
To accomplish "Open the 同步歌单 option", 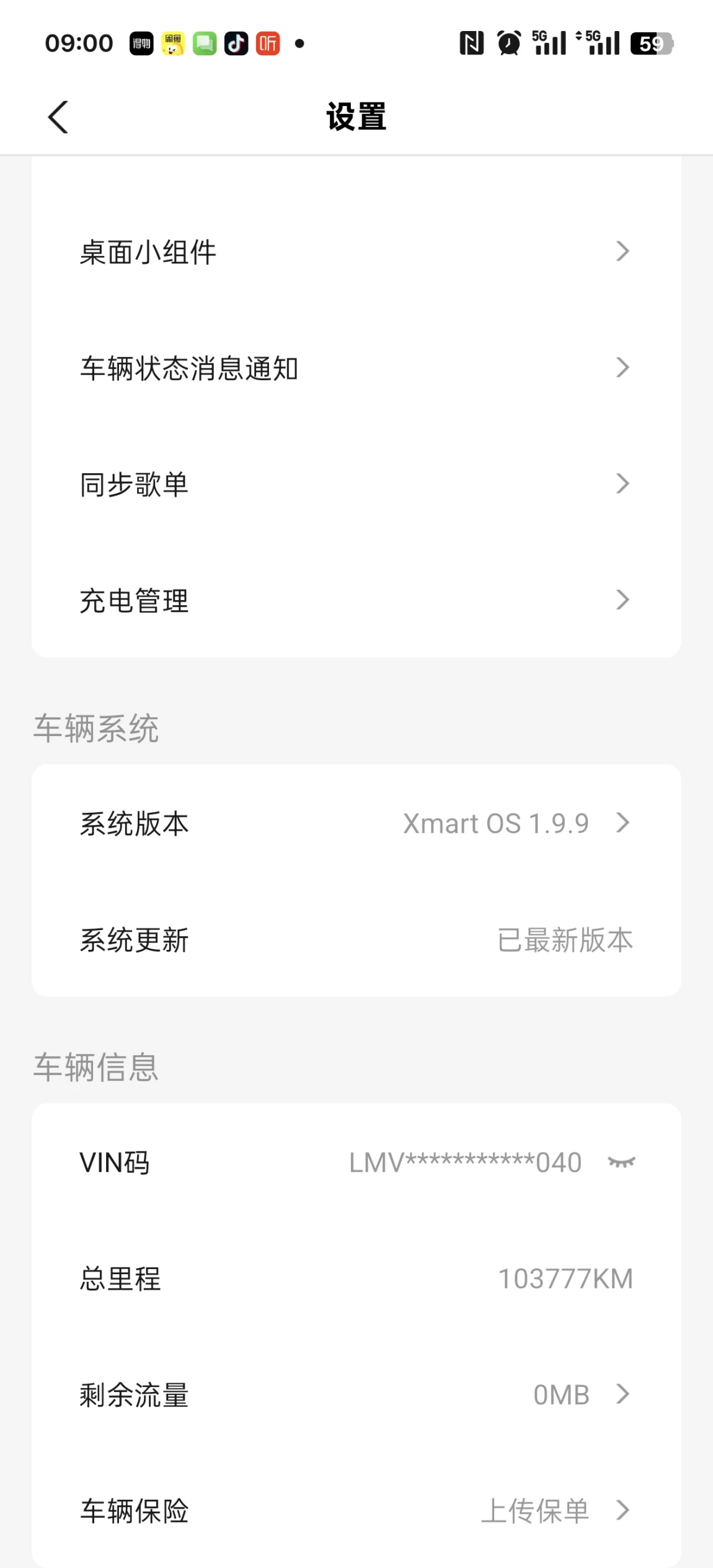I will 356,484.
